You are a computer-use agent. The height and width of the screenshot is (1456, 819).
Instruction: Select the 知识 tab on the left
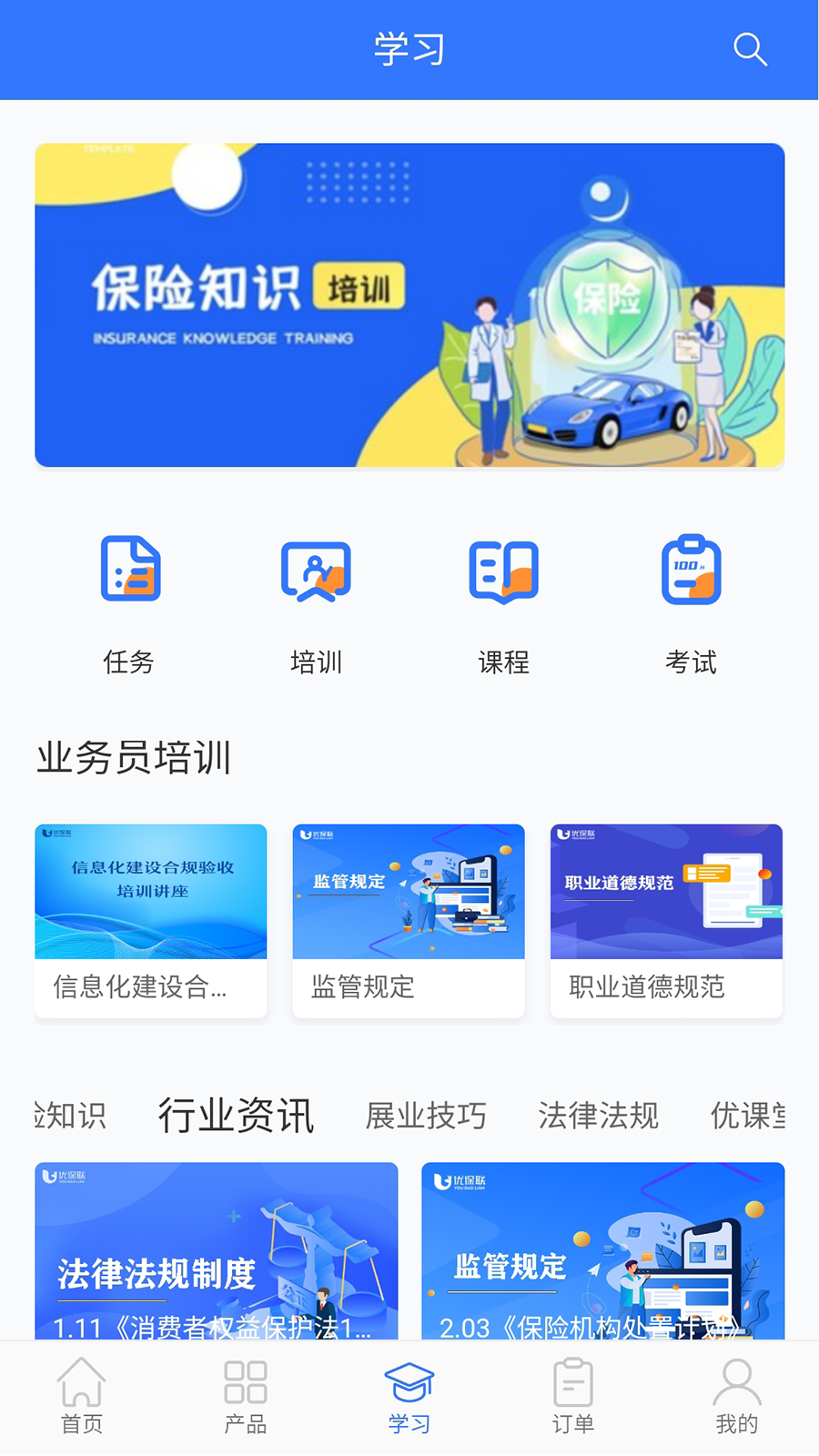[x=68, y=1117]
